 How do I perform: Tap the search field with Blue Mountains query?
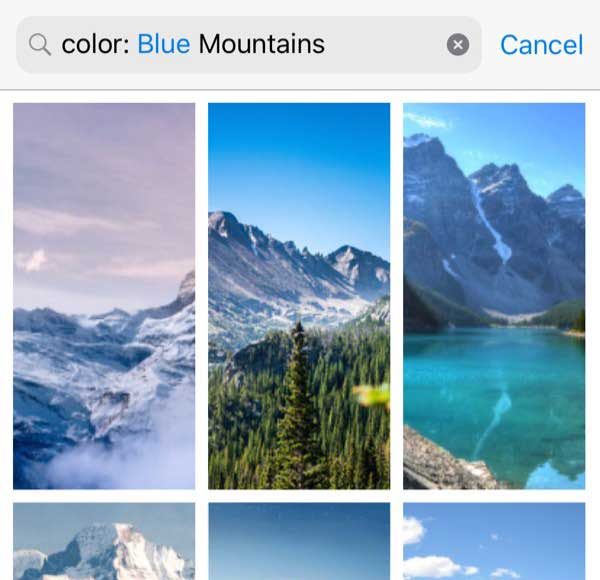pyautogui.click(x=240, y=44)
